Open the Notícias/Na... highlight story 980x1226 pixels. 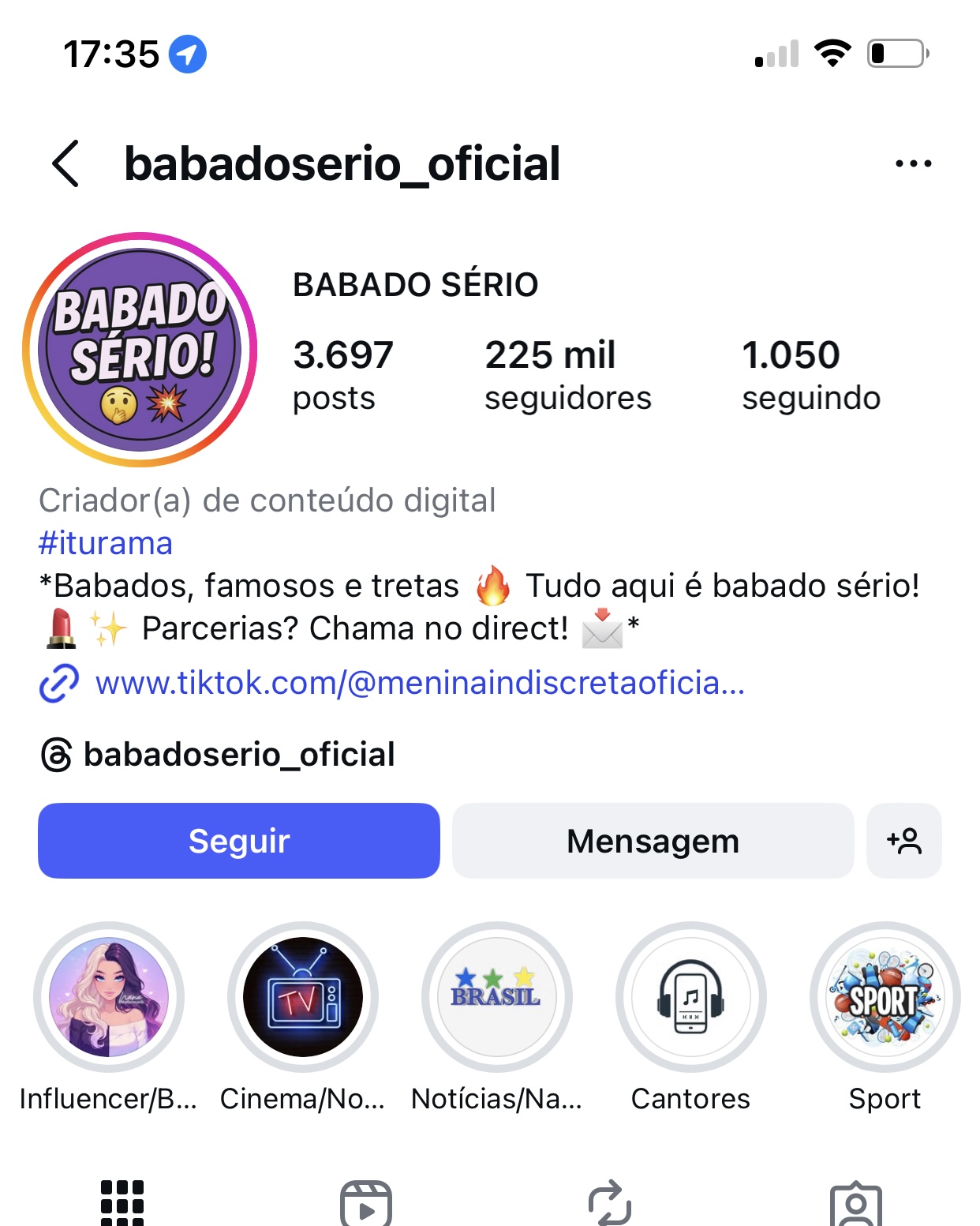tap(495, 997)
